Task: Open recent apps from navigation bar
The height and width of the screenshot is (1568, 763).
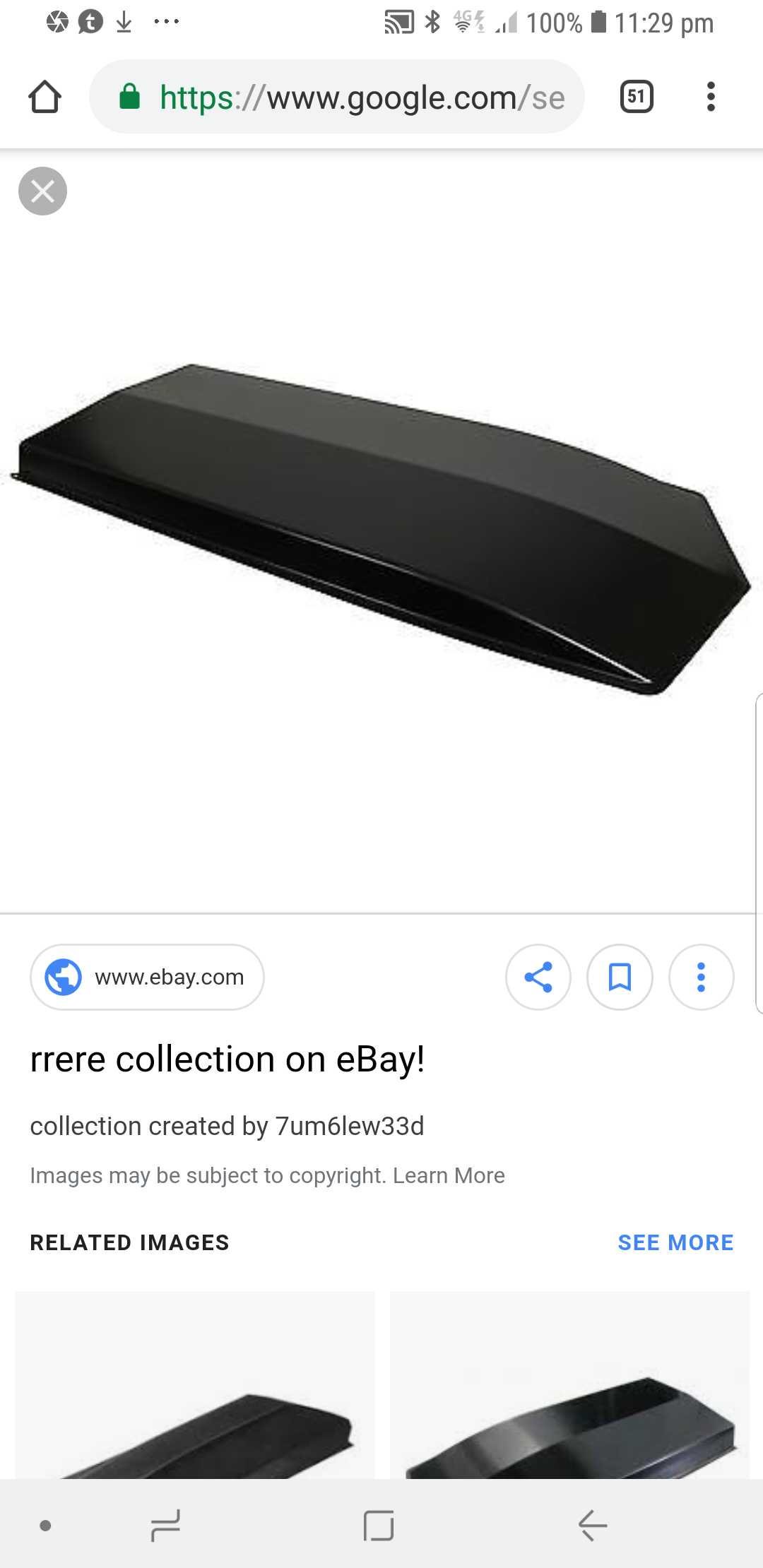Action: 166,1525
